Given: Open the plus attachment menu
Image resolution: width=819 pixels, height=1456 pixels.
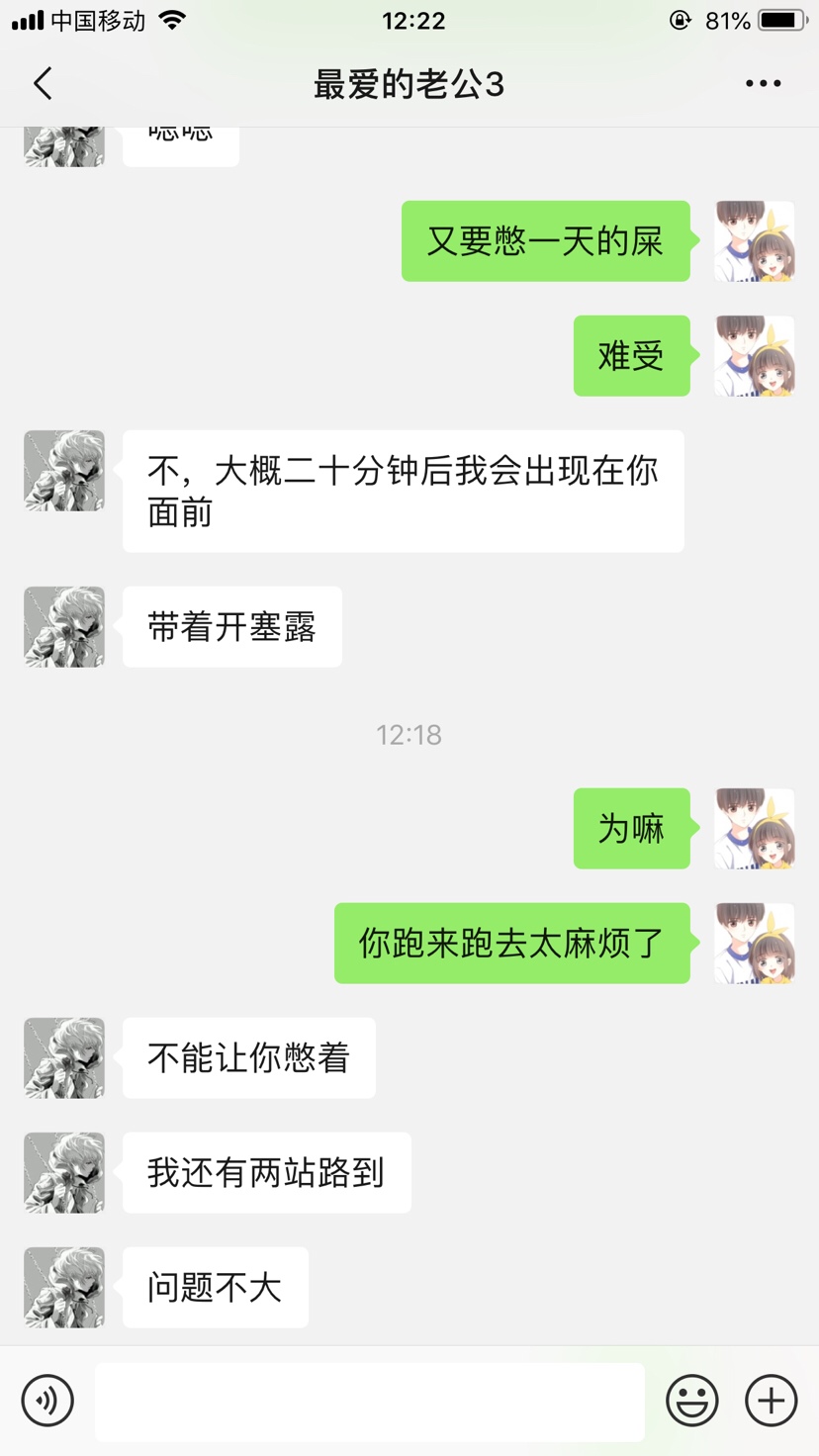Looking at the screenshot, I should (772, 1401).
